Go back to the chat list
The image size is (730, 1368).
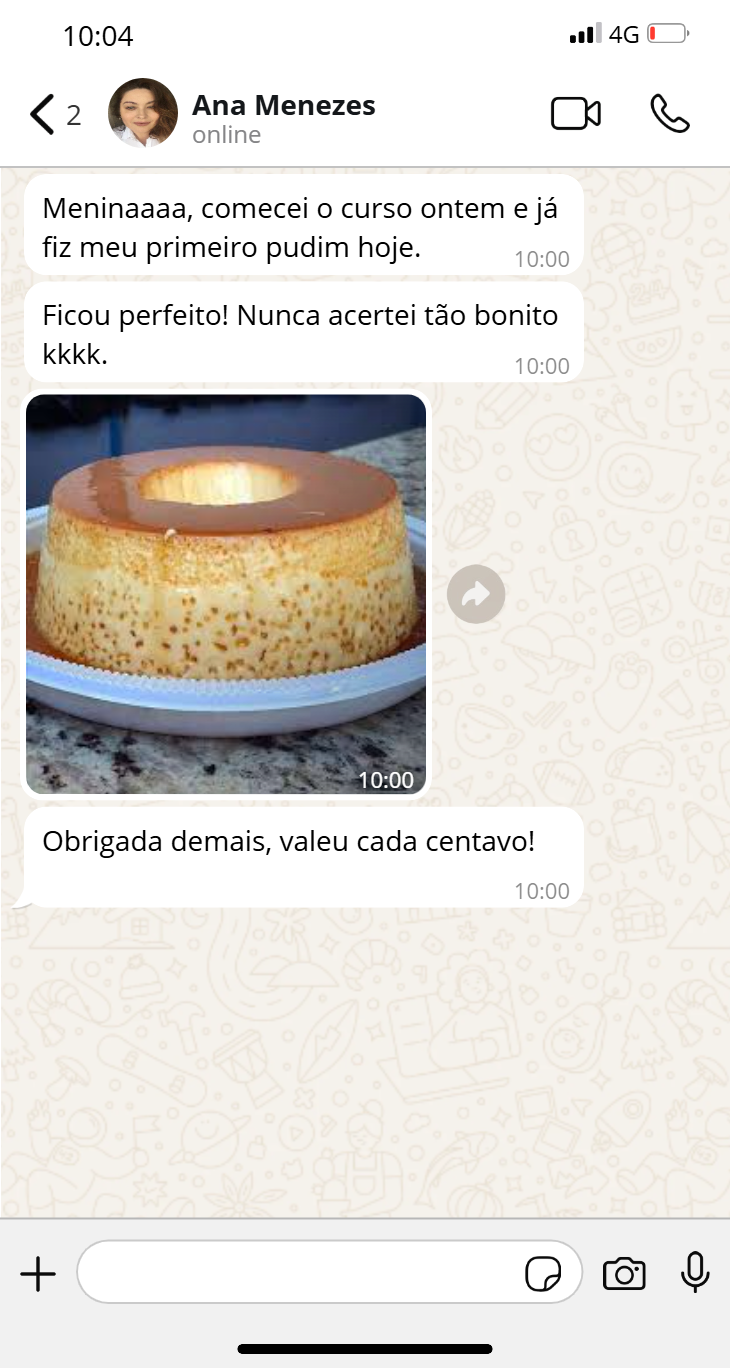(x=44, y=115)
